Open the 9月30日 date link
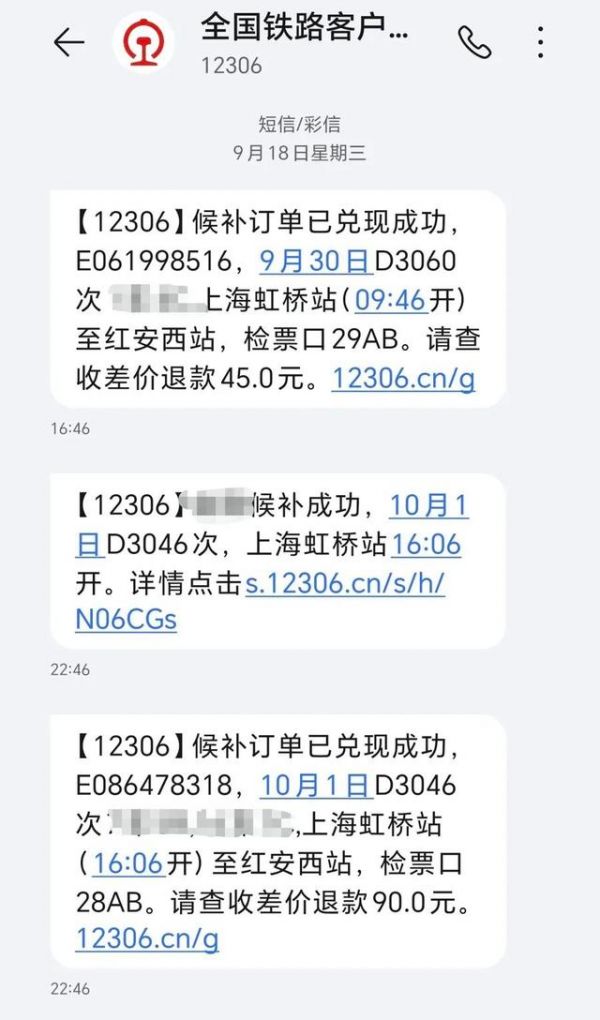Screen dimensions: 600x1020 pos(315,262)
